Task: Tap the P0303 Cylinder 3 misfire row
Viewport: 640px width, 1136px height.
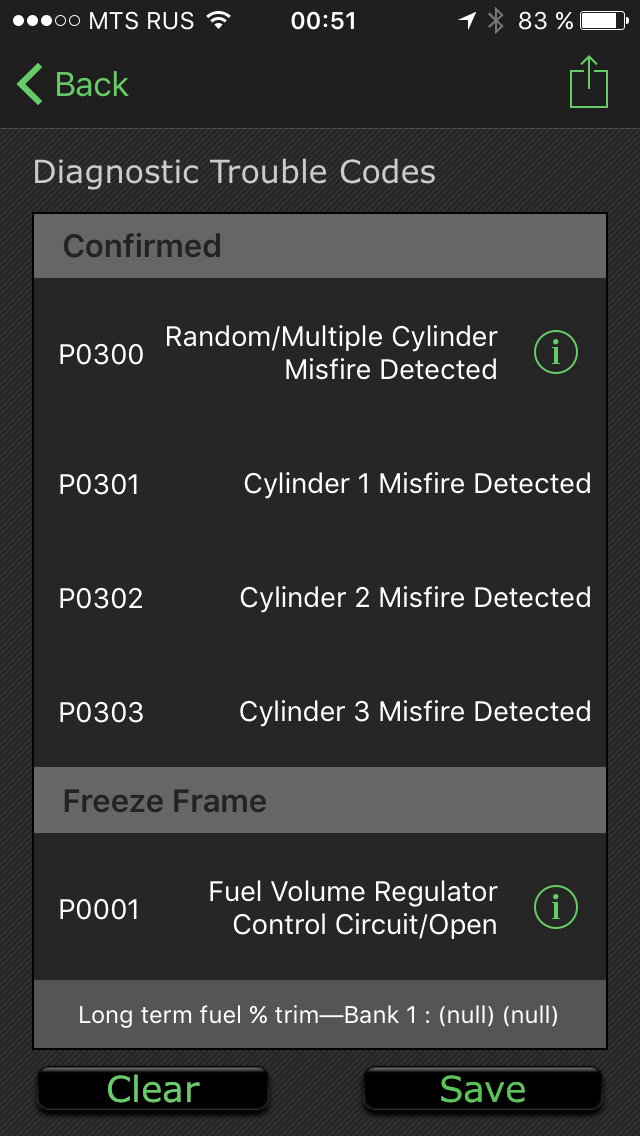Action: point(320,712)
